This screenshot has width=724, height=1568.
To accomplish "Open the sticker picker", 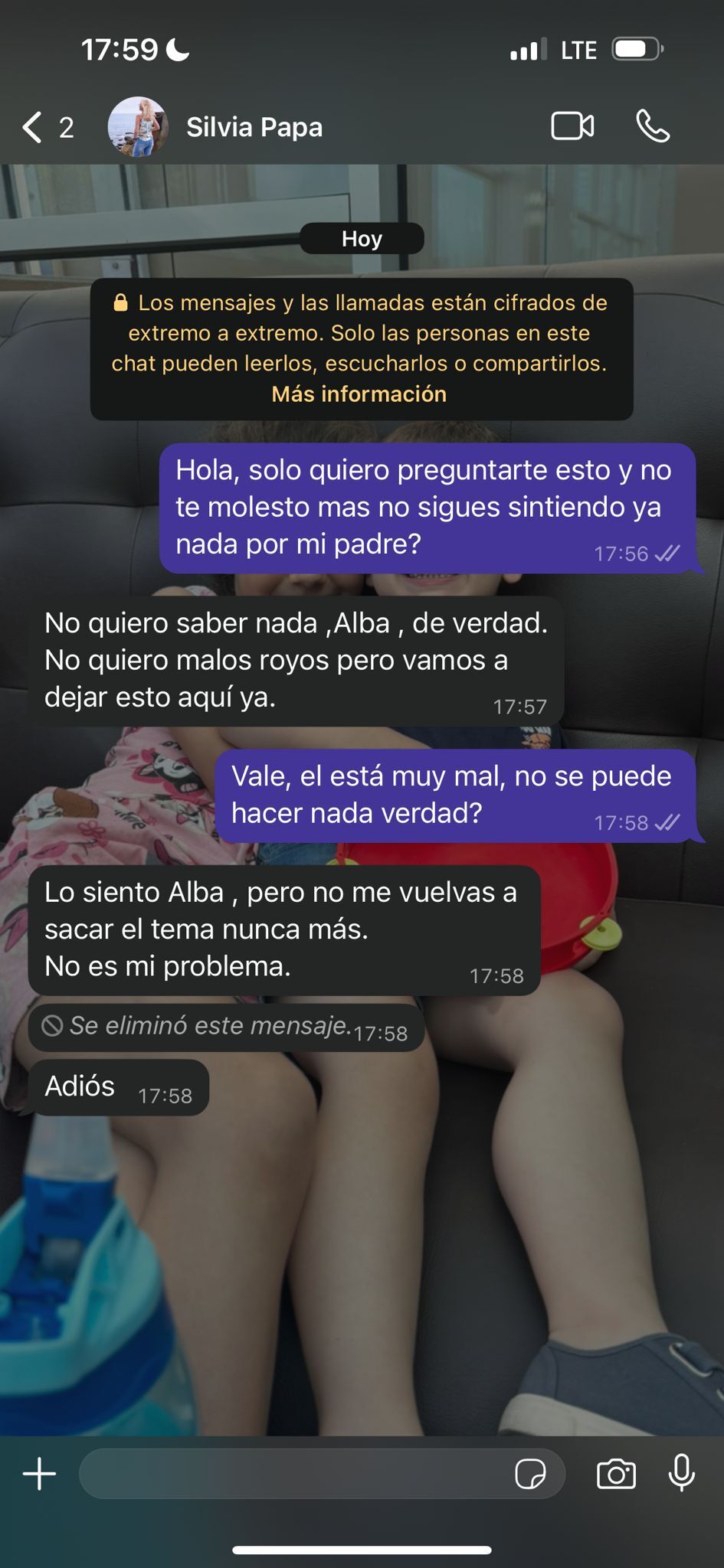I will pos(530,1473).
